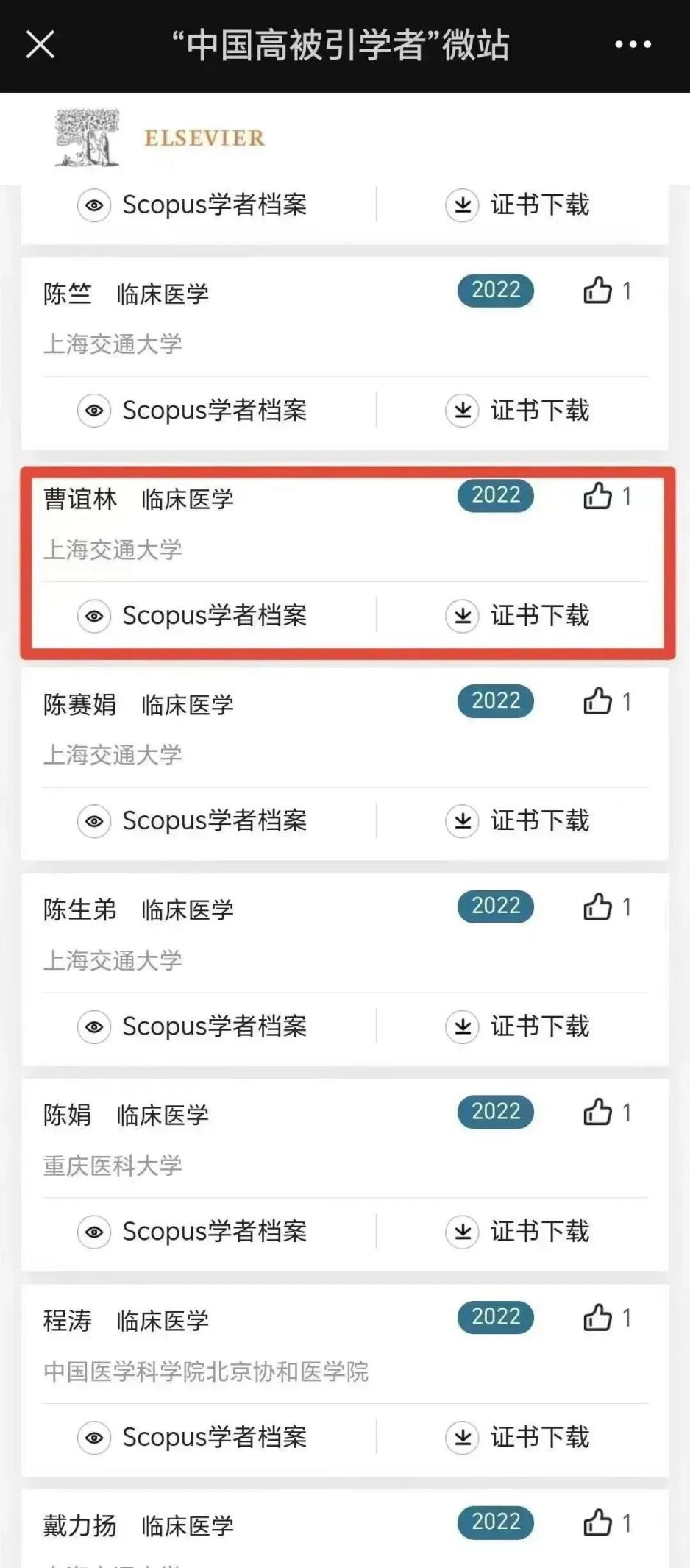This screenshot has height=1568, width=690.
Task: Like 陈竺's scholar entry
Action: pyautogui.click(x=597, y=291)
